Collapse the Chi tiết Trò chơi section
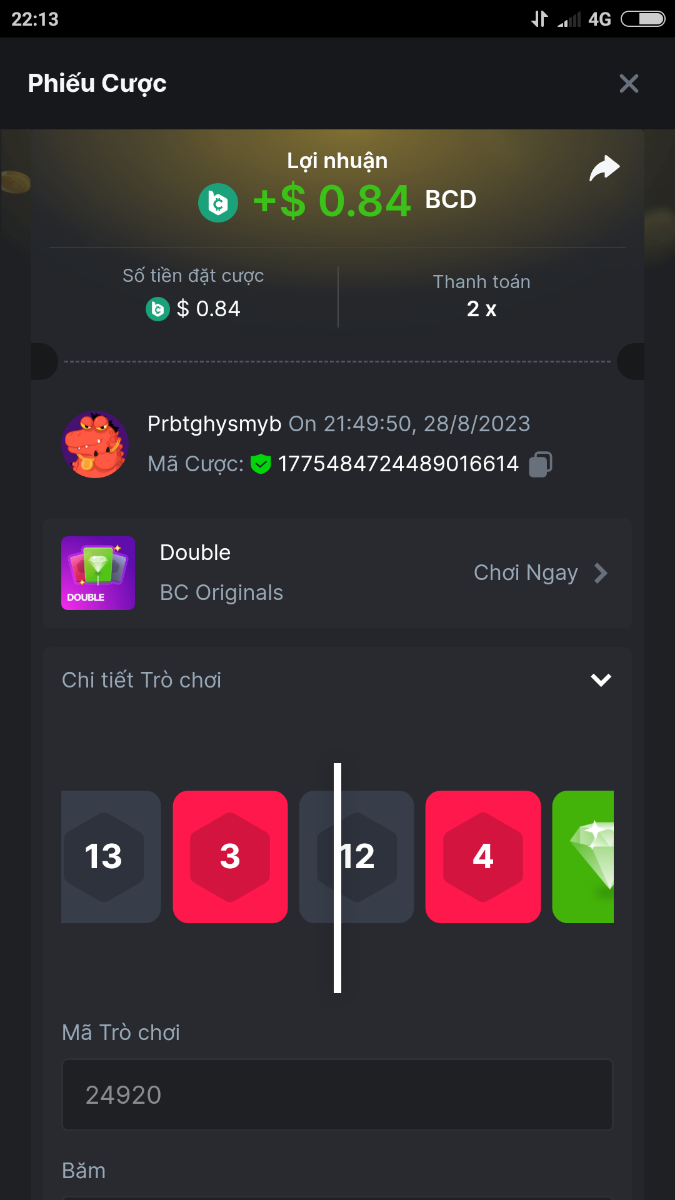 tap(600, 680)
